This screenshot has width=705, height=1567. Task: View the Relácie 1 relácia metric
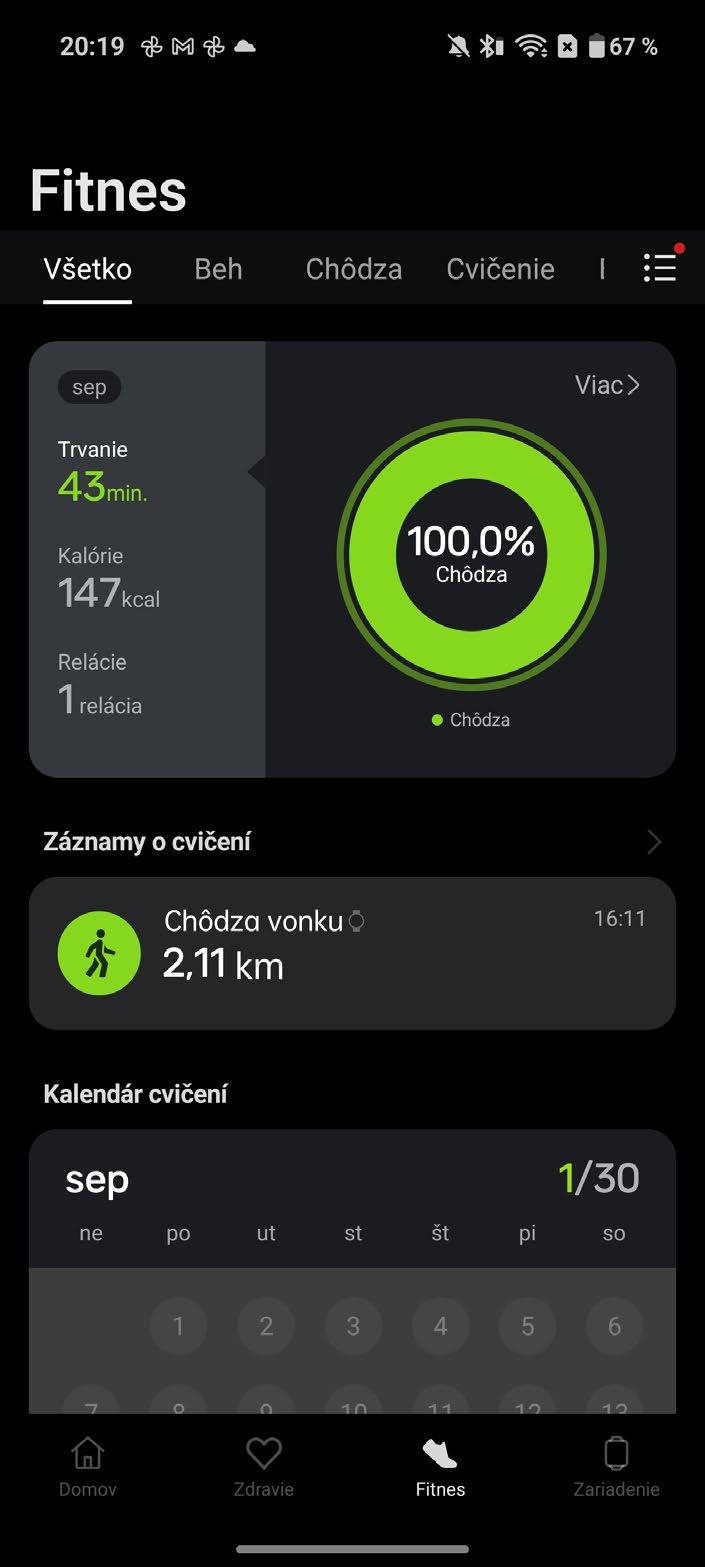pyautogui.click(x=100, y=686)
